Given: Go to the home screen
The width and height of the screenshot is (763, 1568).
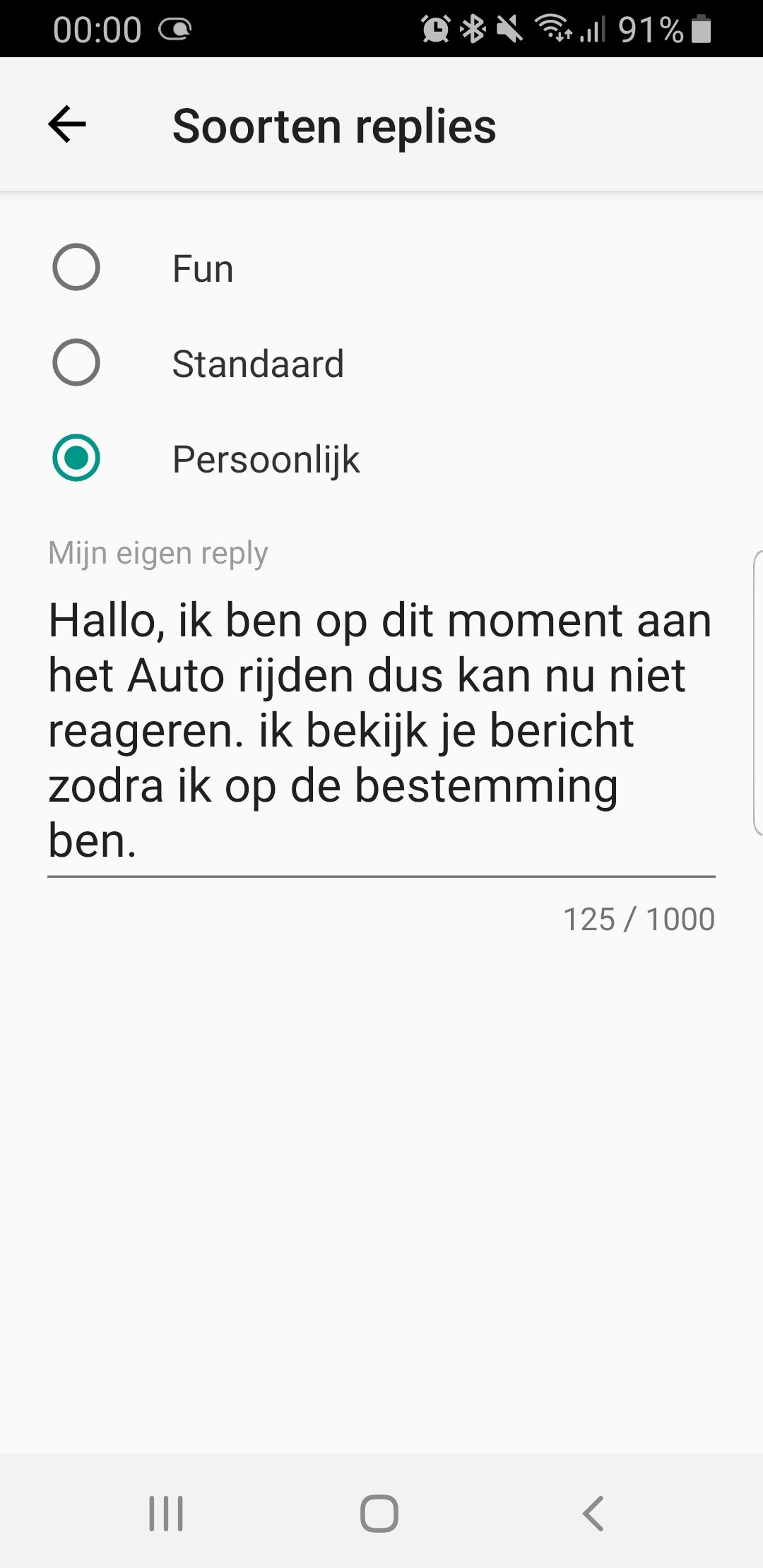Looking at the screenshot, I should point(379,1513).
